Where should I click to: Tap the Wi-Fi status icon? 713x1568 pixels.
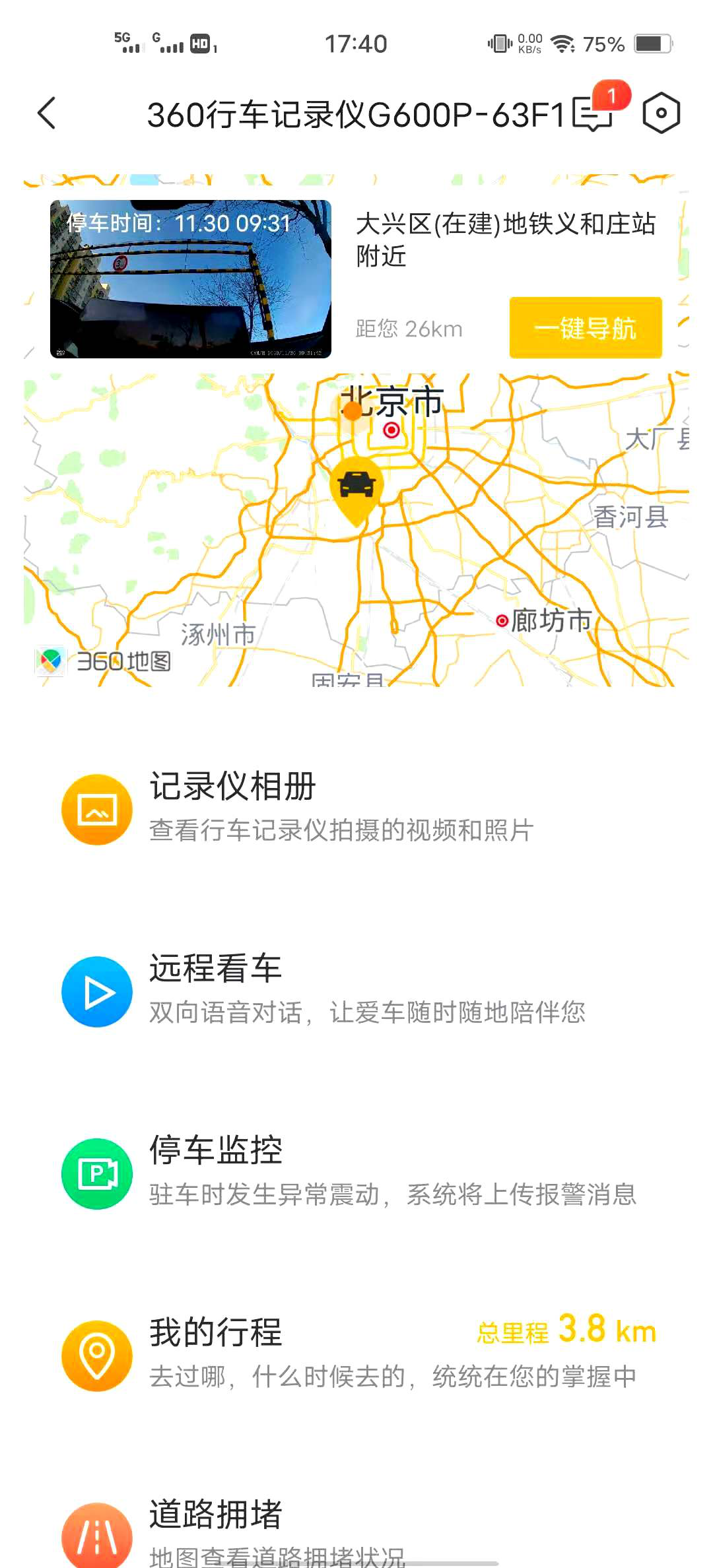[562, 44]
